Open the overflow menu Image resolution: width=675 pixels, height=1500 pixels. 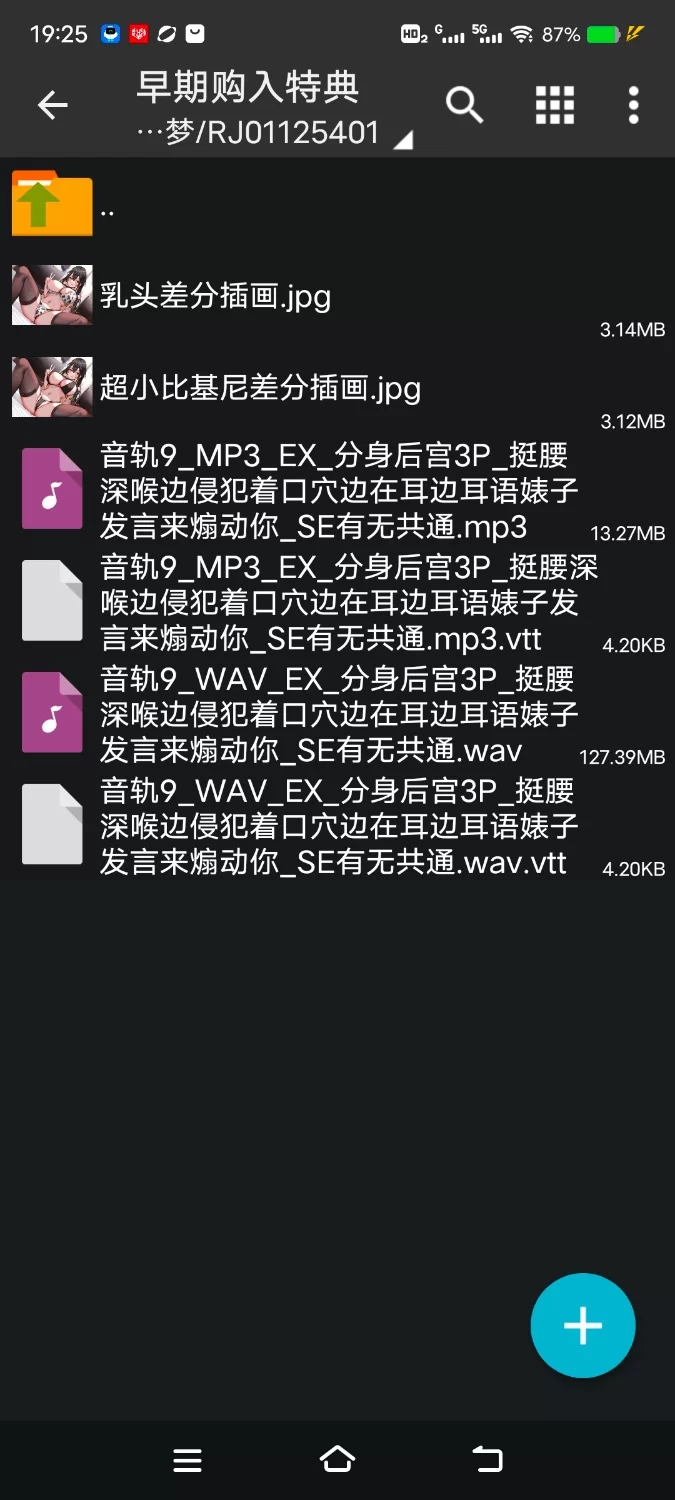click(633, 105)
